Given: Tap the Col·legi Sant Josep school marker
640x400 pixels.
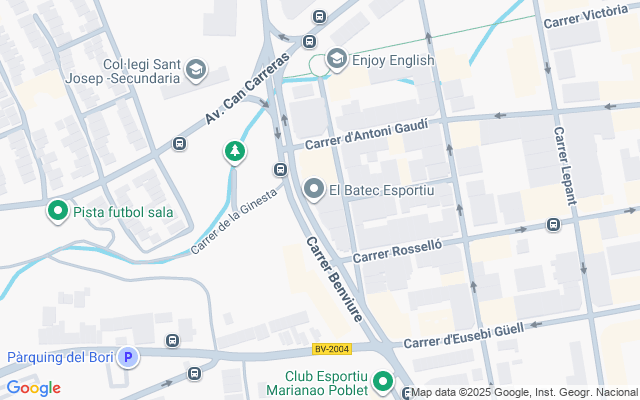Looking at the screenshot, I should click(x=196, y=69).
